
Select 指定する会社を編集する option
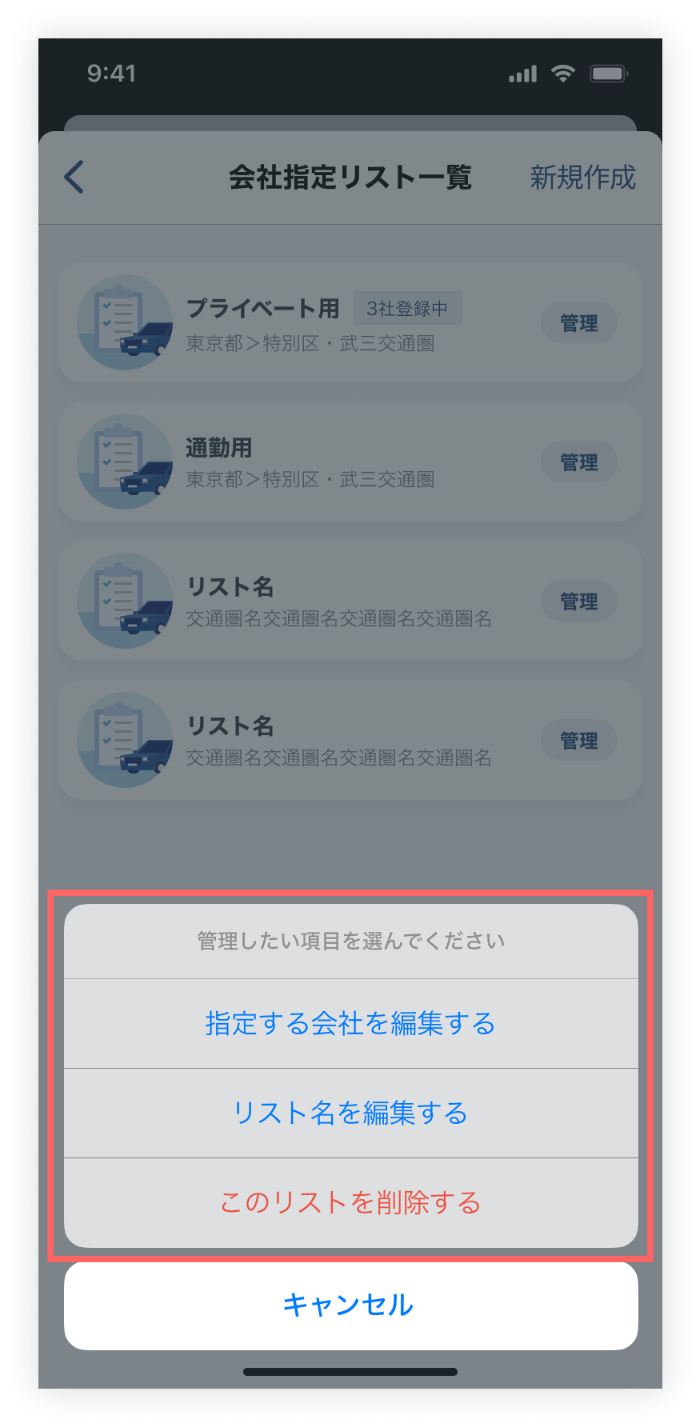tap(350, 1023)
